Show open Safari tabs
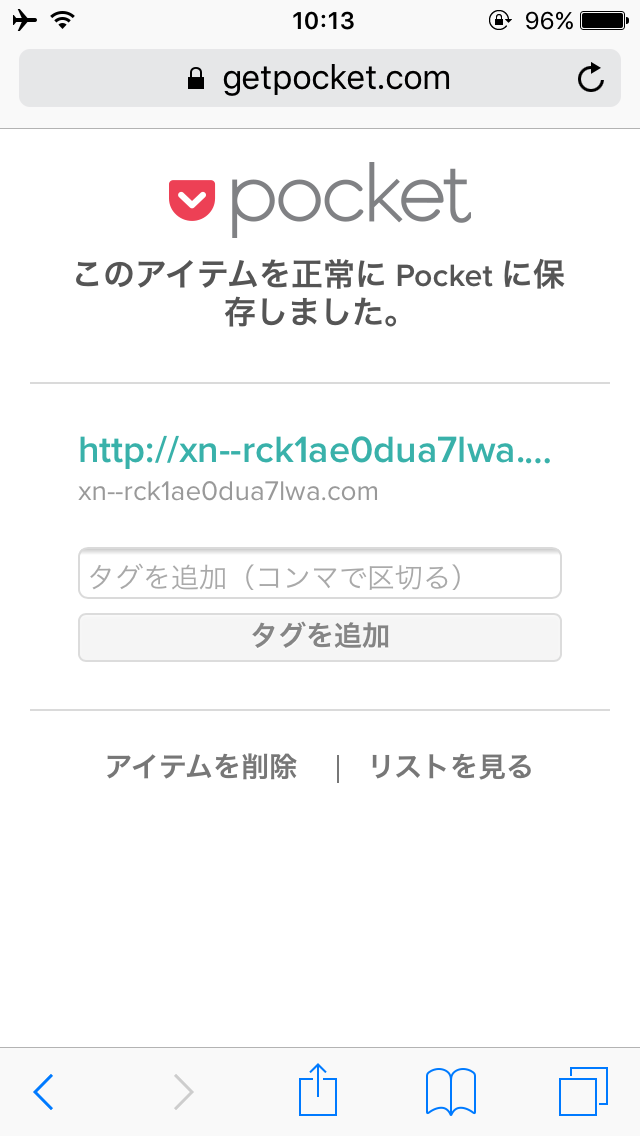Screen dimensions: 640x1136 coord(583,1091)
